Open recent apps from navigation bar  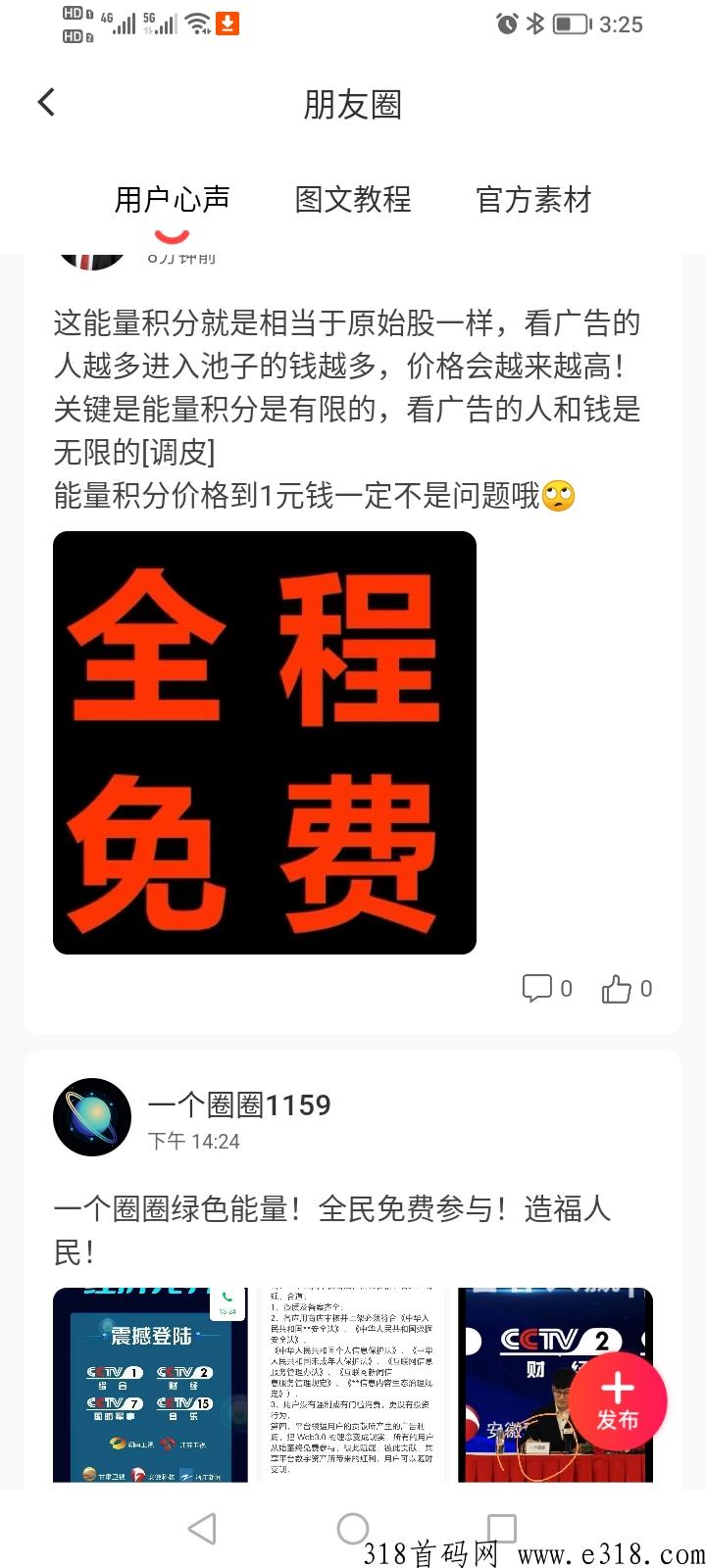point(502,1528)
